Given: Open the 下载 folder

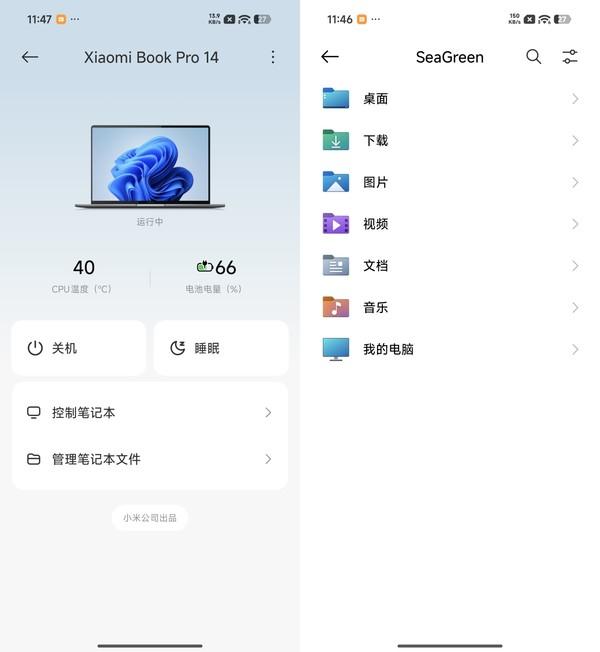Looking at the screenshot, I should 450,140.
